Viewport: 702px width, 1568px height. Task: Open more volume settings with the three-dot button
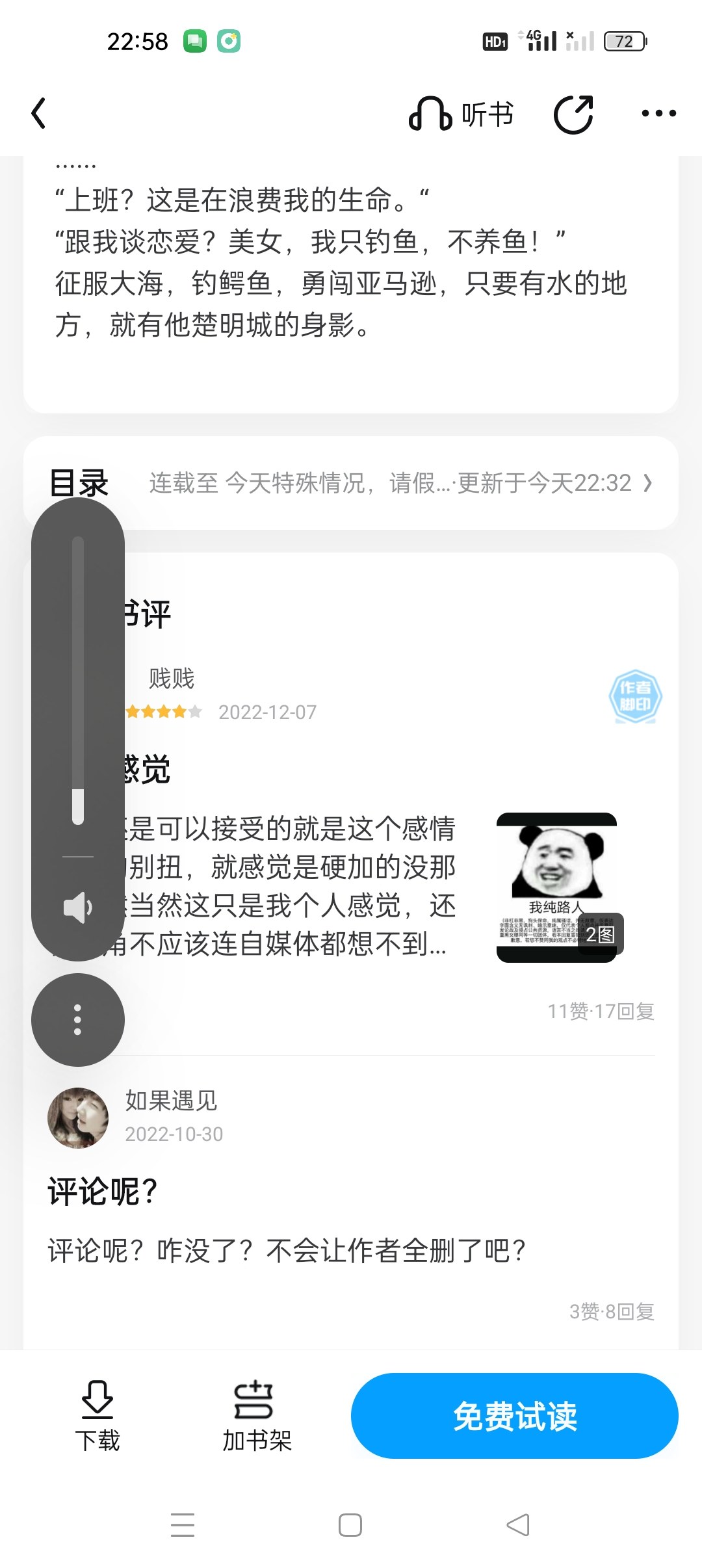click(77, 1019)
